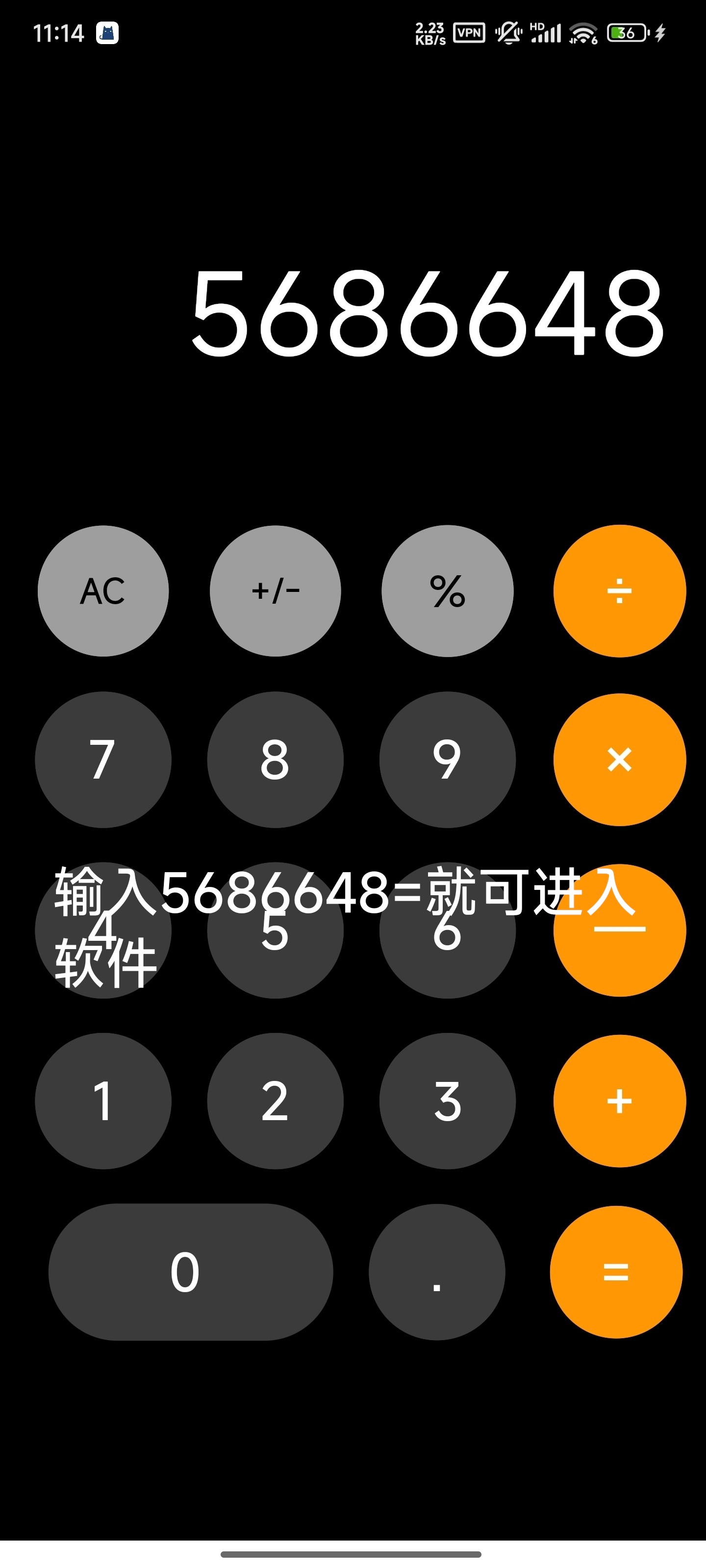The image size is (706, 1568).
Task: Select the minus operator
Action: (x=620, y=930)
